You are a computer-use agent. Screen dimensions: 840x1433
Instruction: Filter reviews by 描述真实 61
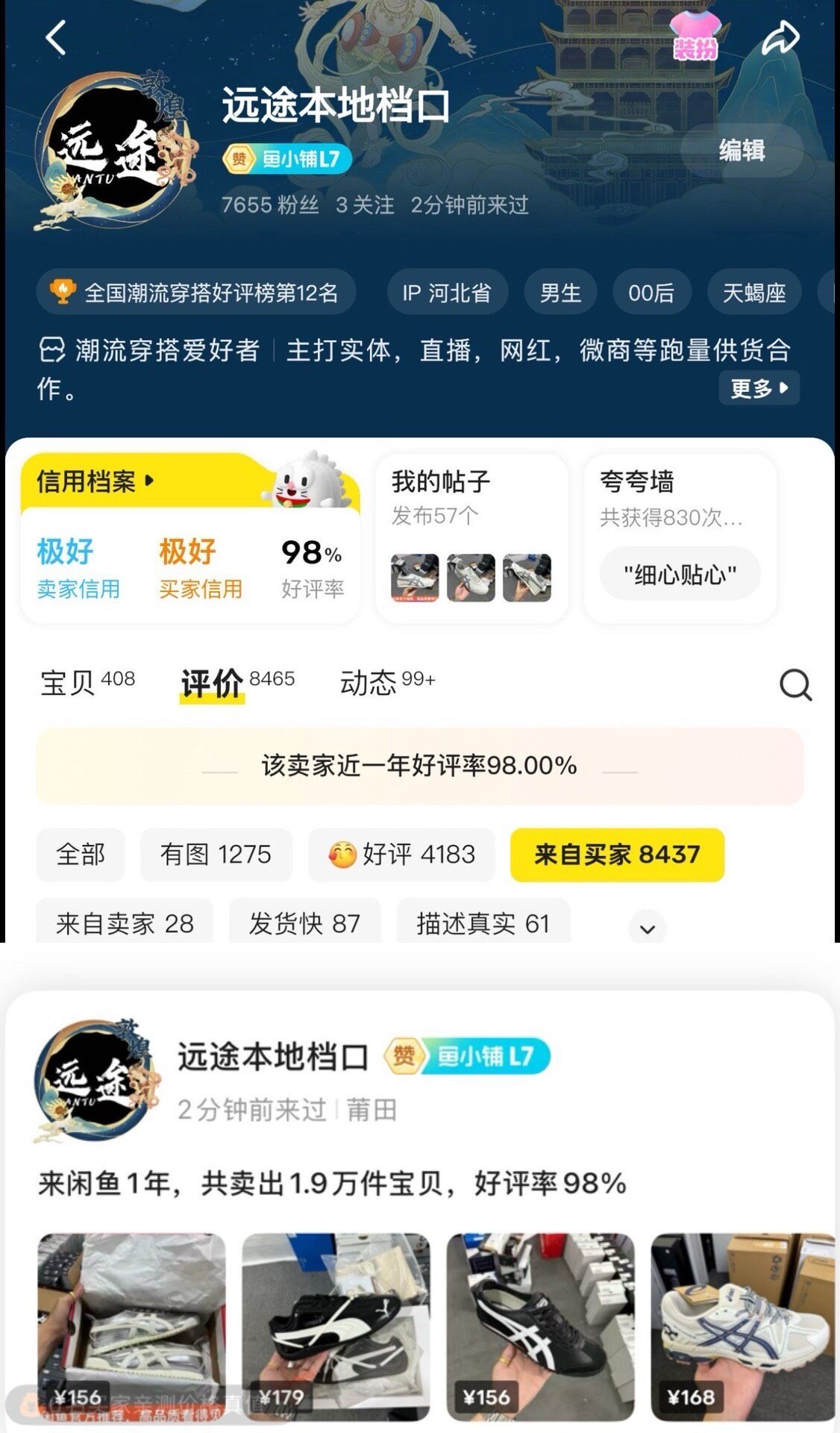pyautogui.click(x=483, y=923)
